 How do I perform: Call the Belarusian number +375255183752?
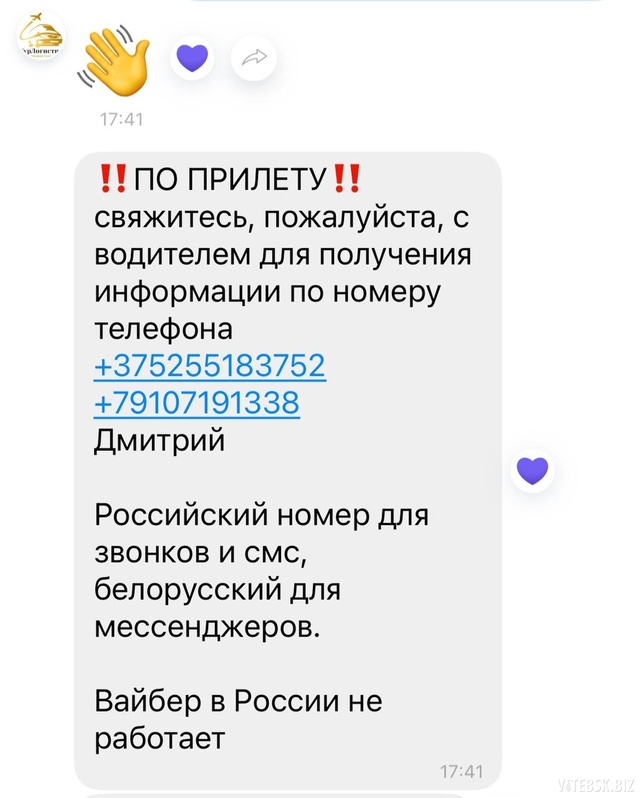[209, 366]
